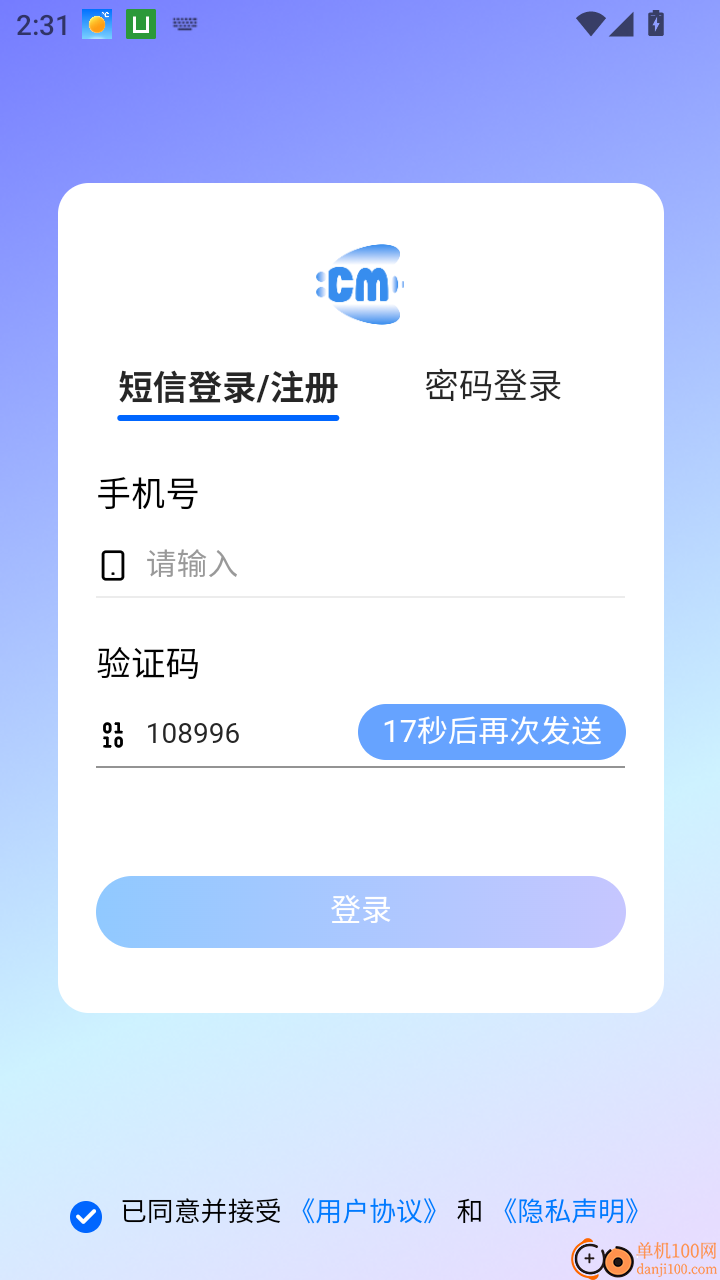
Task: Click the 请输入 phone number field
Action: click(300, 564)
